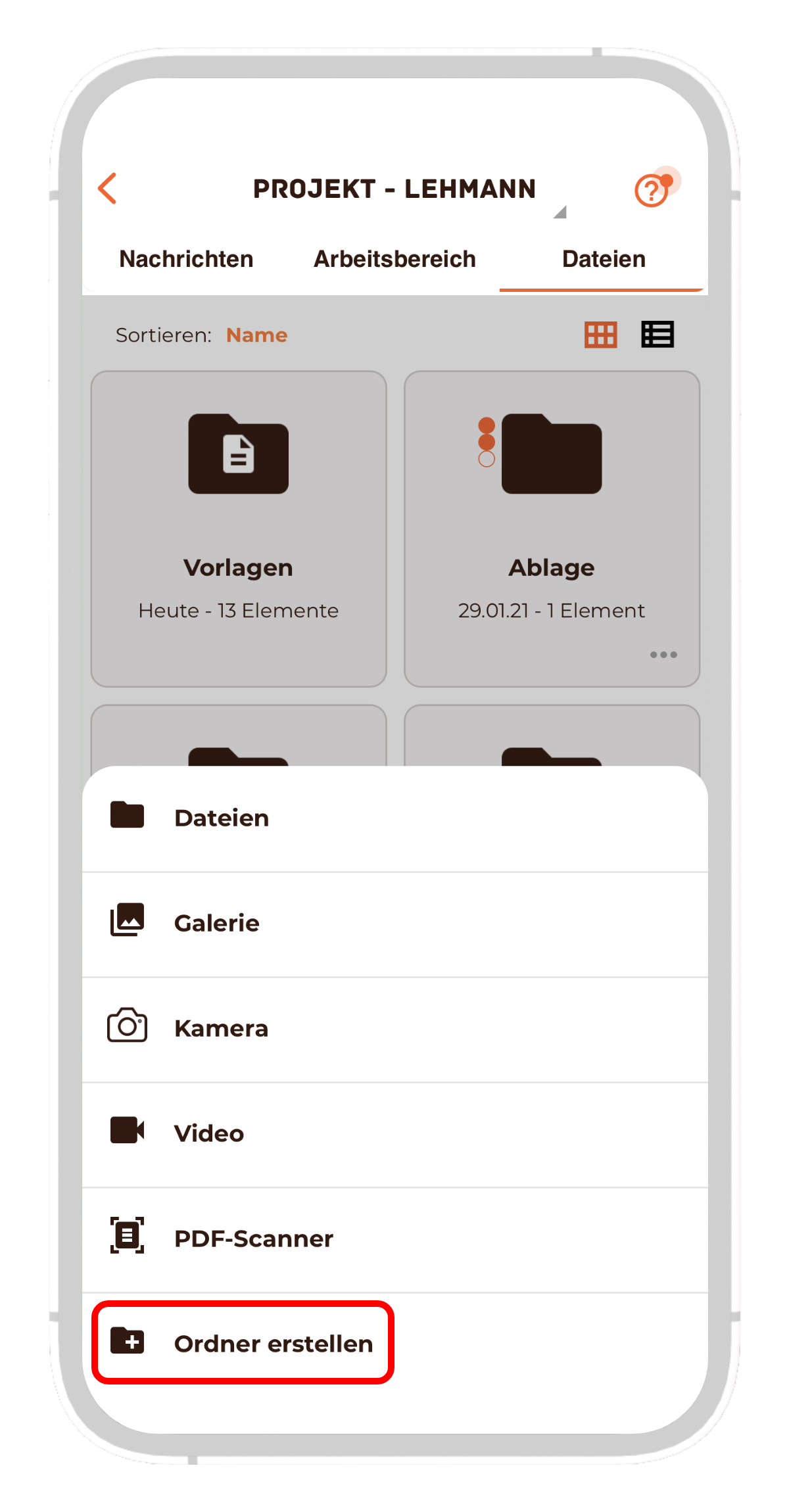The height and width of the screenshot is (1512, 789).
Task: Switch to the Arbeitsbereich tab
Action: pyautogui.click(x=394, y=259)
